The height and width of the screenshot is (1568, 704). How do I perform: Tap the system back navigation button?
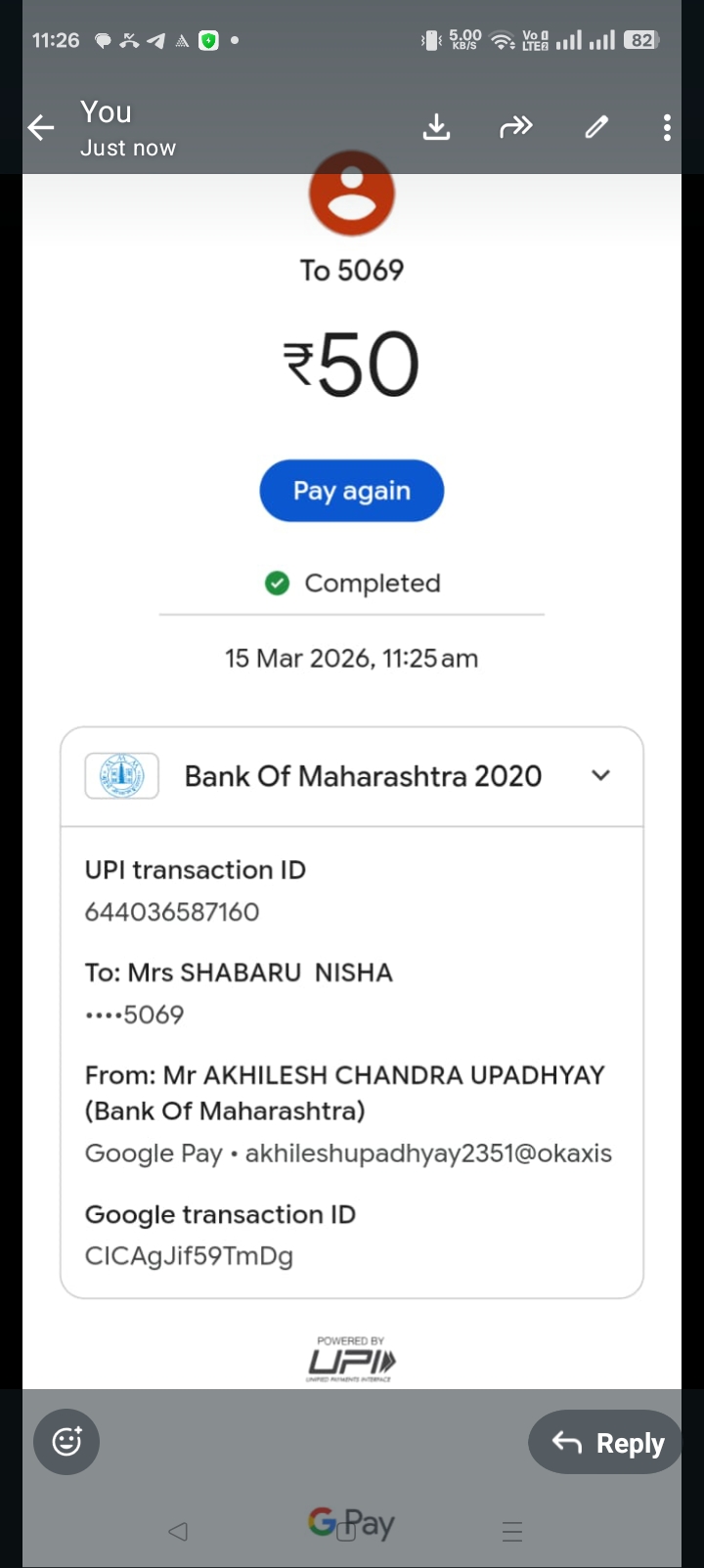[x=178, y=1531]
